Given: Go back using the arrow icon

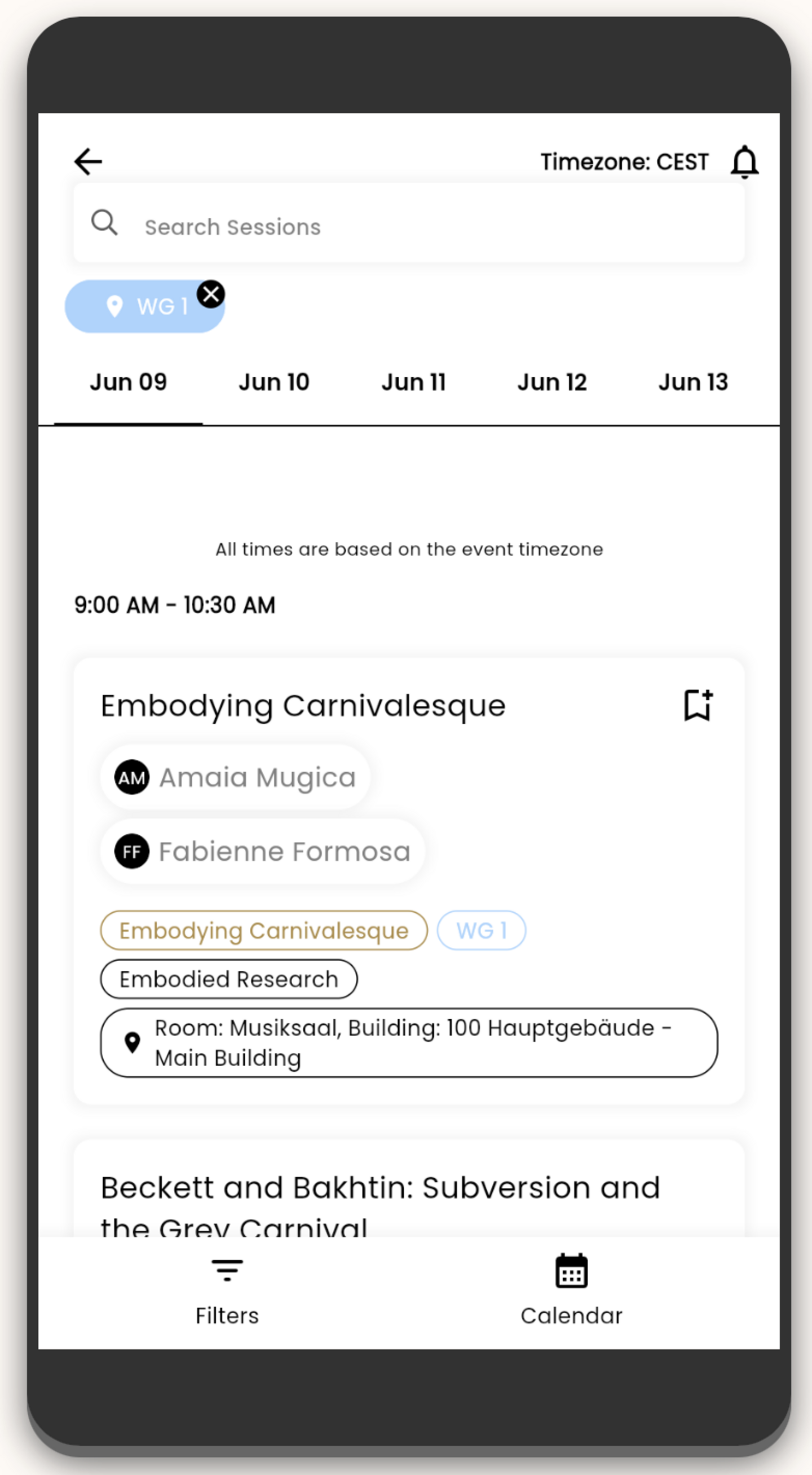Looking at the screenshot, I should 88,161.
